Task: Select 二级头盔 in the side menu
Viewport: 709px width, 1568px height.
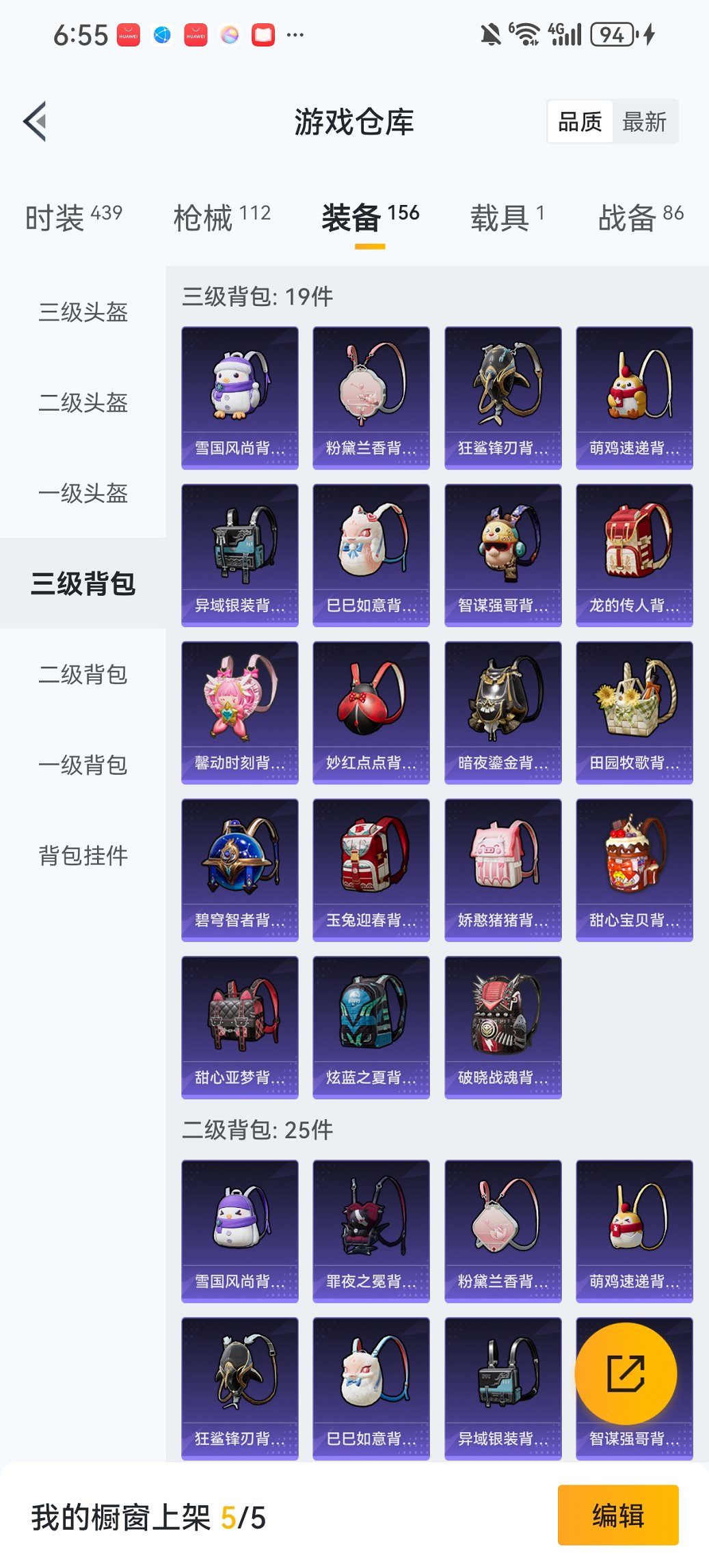Action: (83, 402)
